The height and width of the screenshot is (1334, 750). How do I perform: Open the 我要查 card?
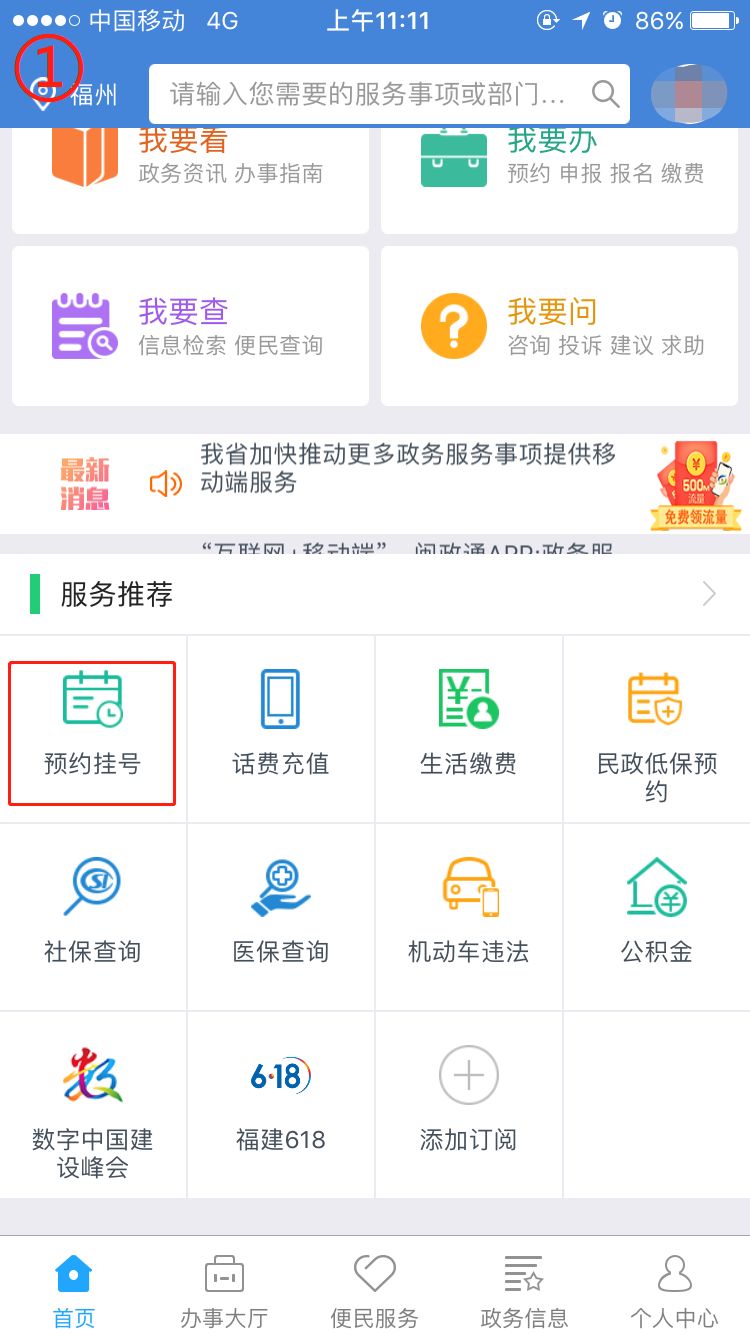(x=190, y=326)
